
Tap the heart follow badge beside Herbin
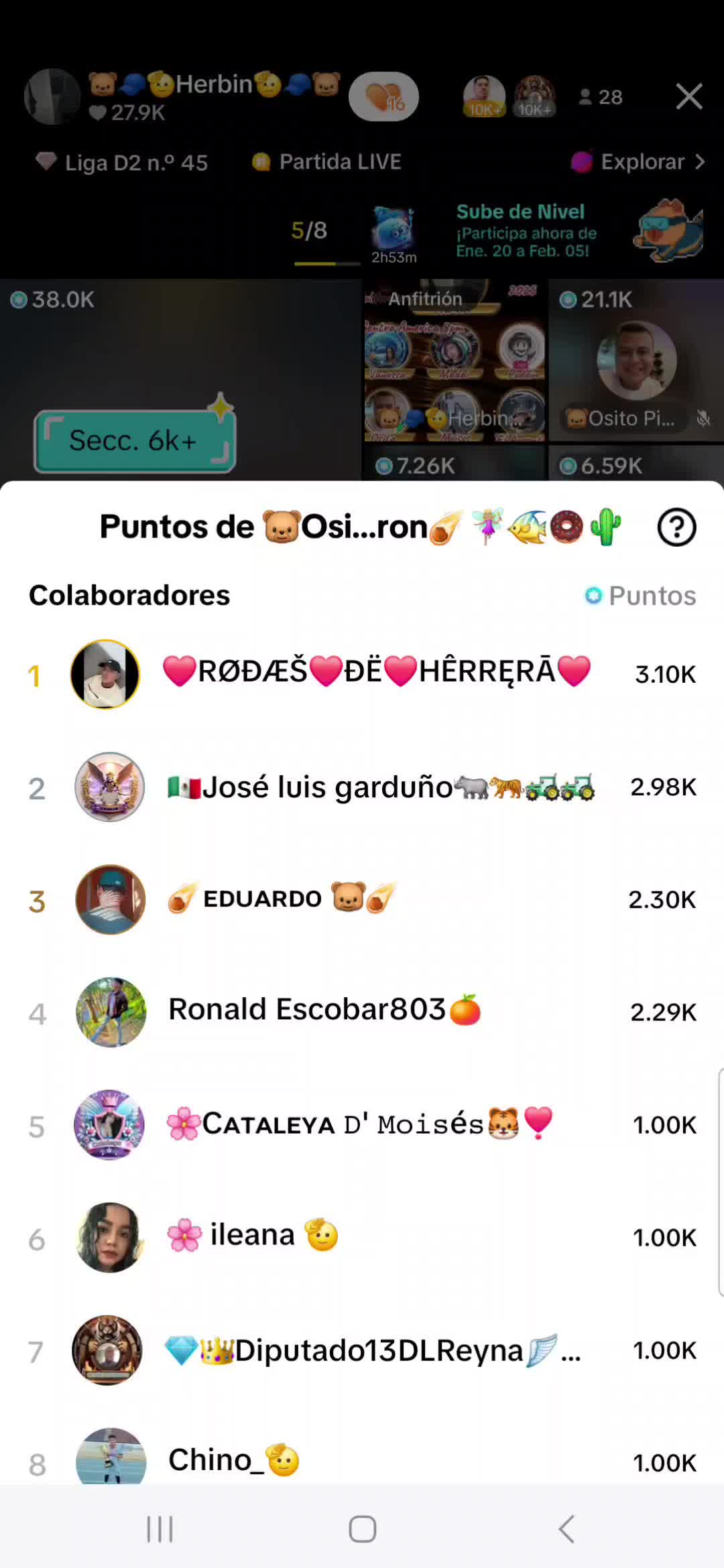coord(383,96)
